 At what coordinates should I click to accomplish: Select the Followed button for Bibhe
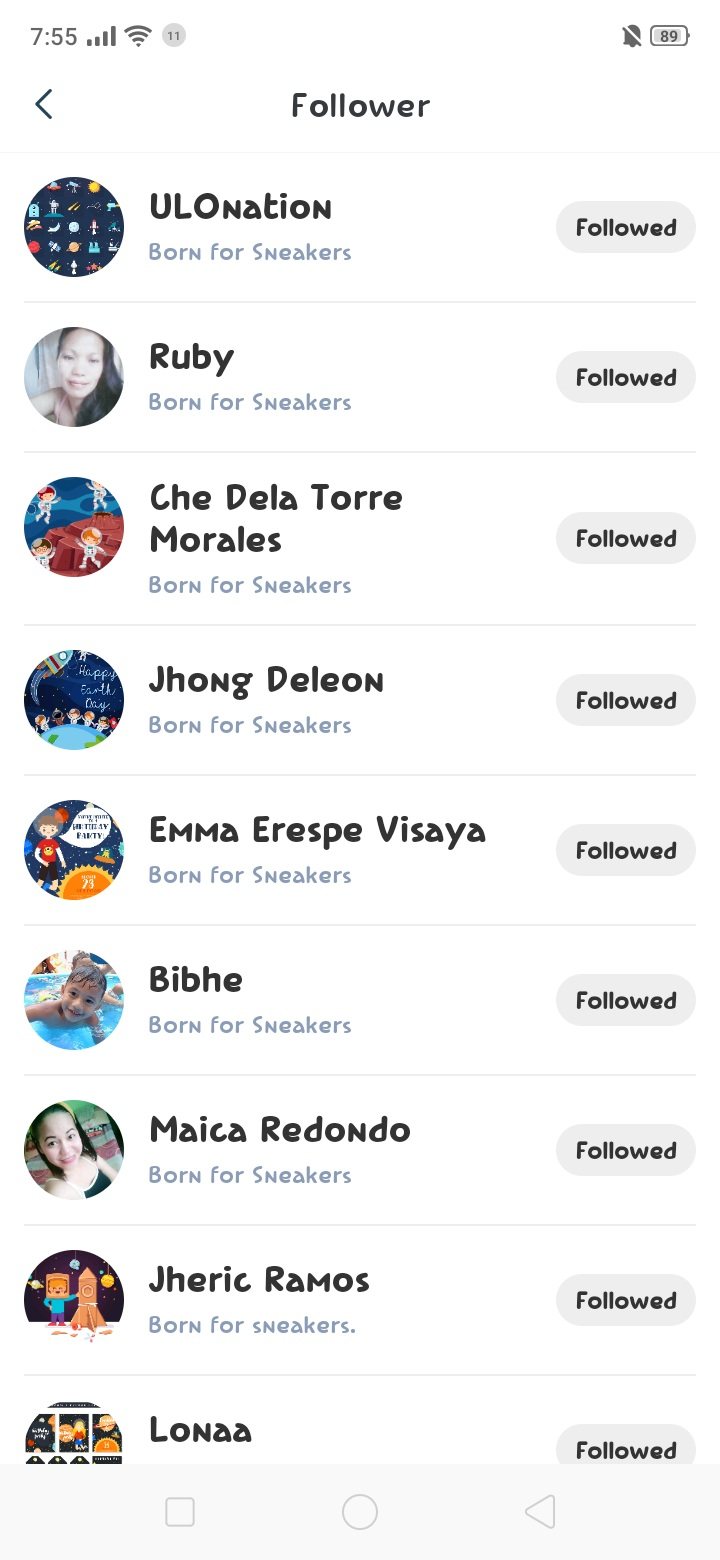pos(625,1000)
